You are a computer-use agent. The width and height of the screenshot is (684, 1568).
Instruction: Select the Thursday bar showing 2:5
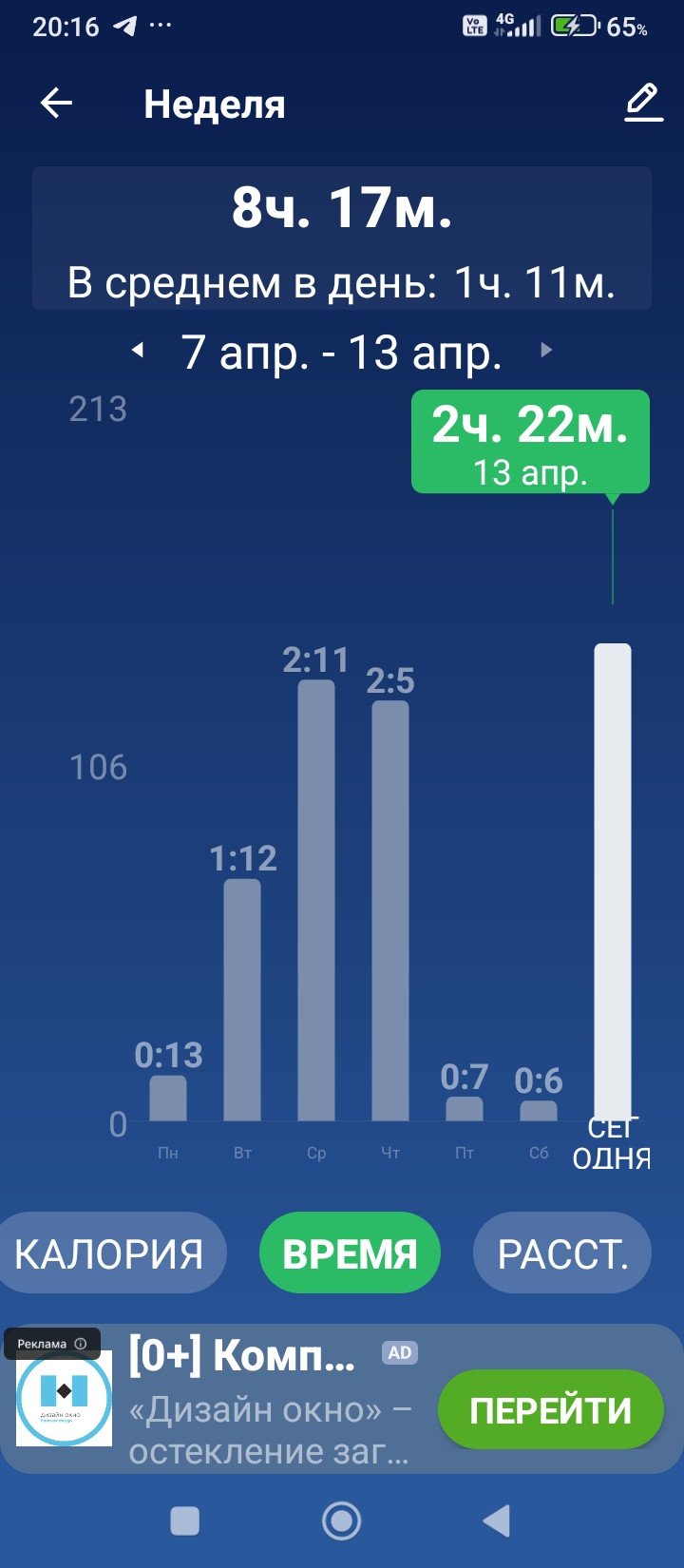(390, 910)
